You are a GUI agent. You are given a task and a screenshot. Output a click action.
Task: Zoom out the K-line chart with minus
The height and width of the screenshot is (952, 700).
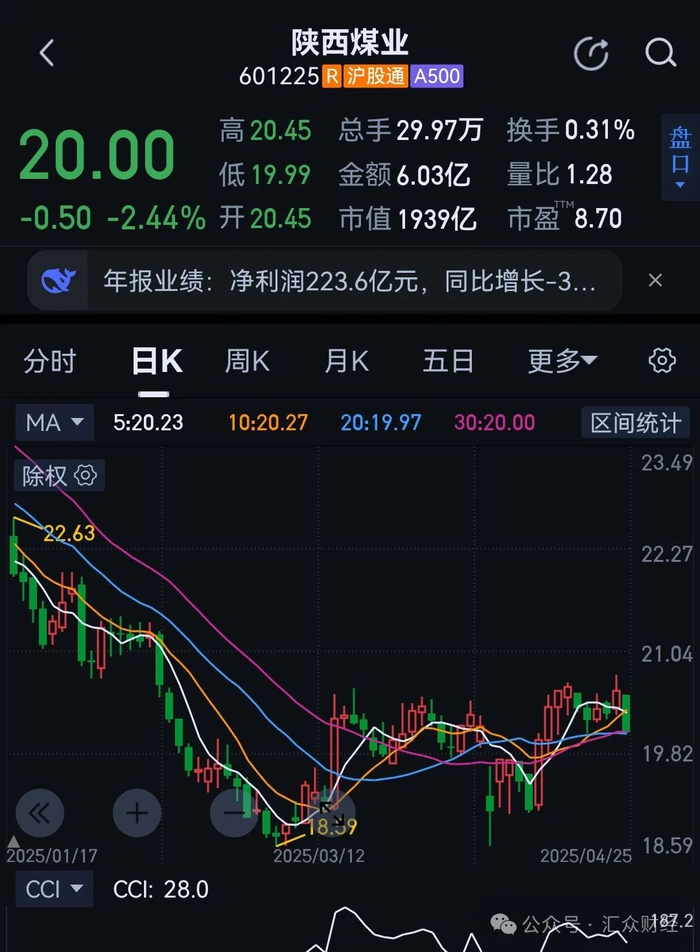pos(234,813)
